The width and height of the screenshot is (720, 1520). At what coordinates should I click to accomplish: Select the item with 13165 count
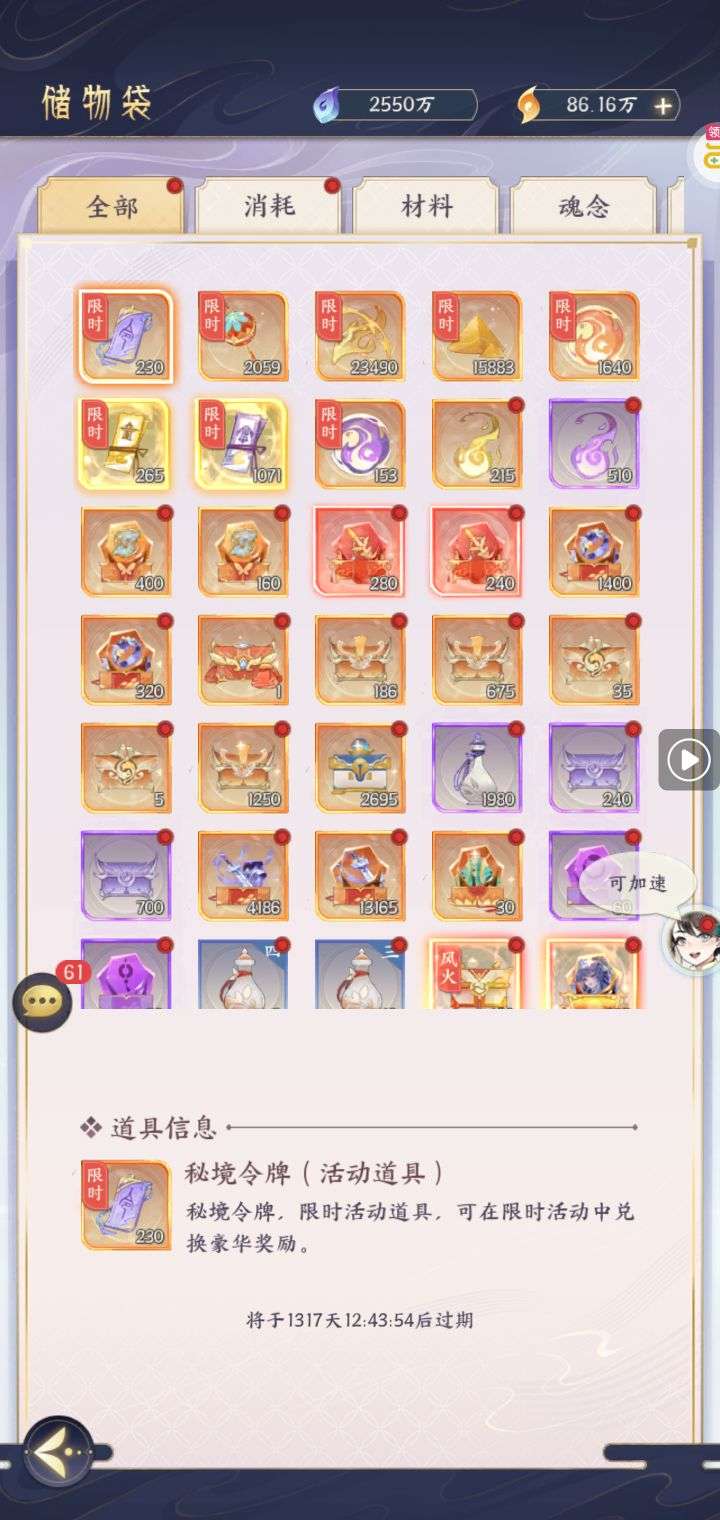360,876
